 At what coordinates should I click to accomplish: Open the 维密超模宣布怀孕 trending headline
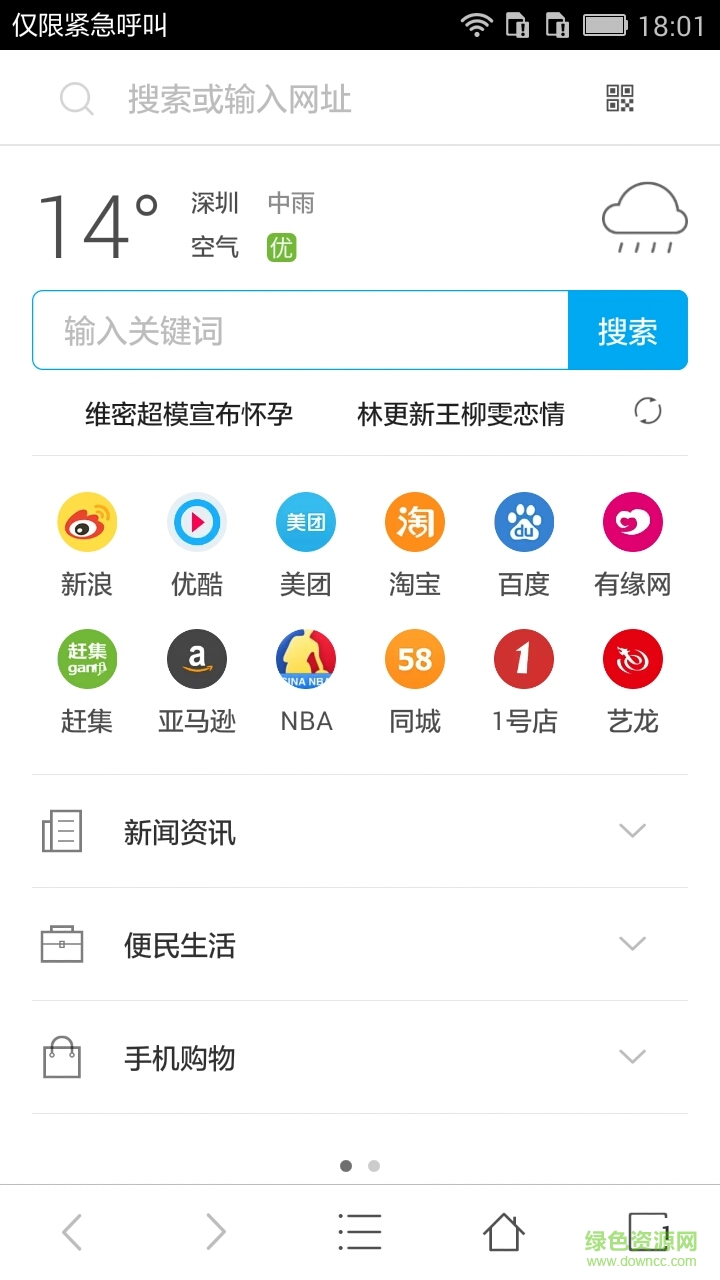point(187,414)
